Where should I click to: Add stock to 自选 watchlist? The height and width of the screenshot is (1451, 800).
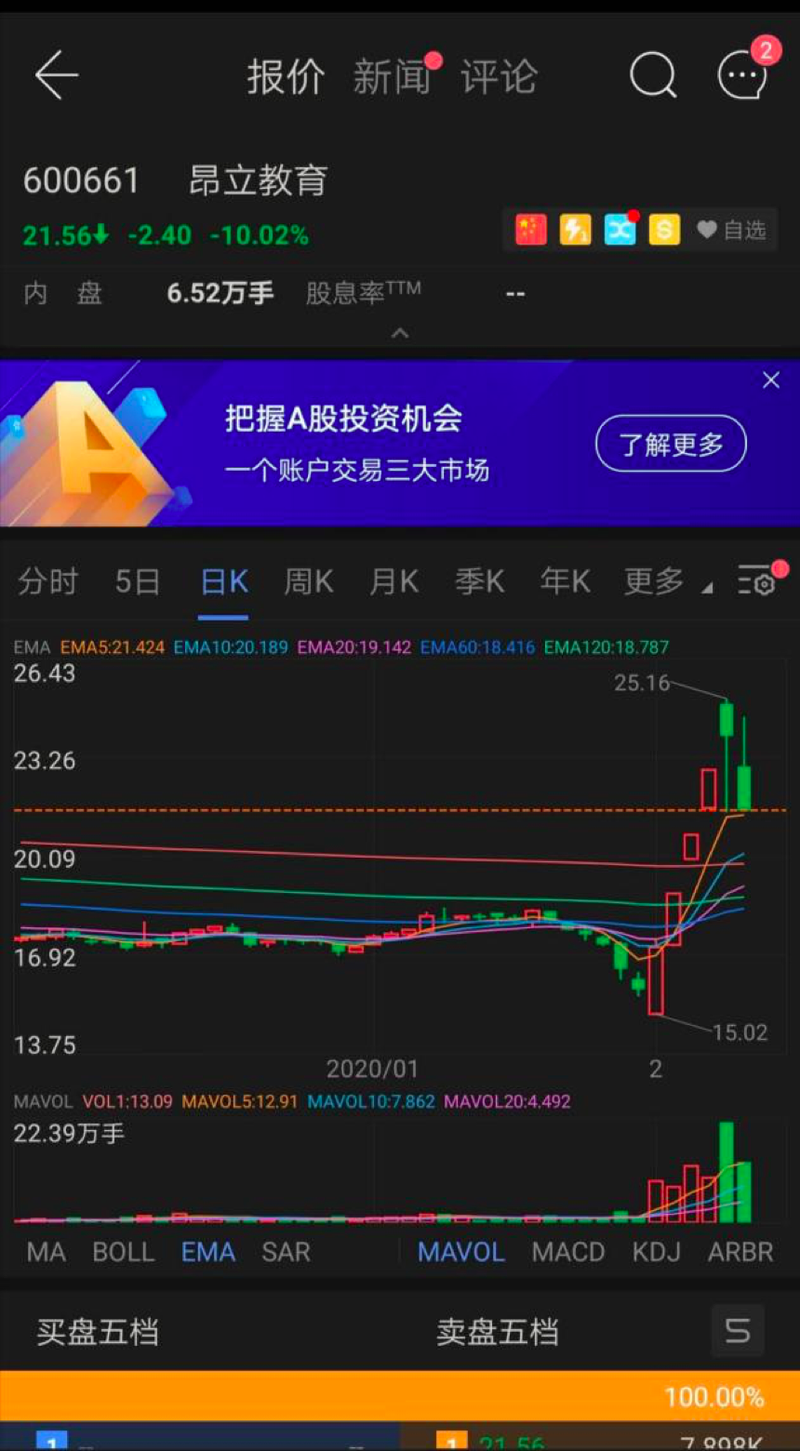pyautogui.click(x=732, y=231)
